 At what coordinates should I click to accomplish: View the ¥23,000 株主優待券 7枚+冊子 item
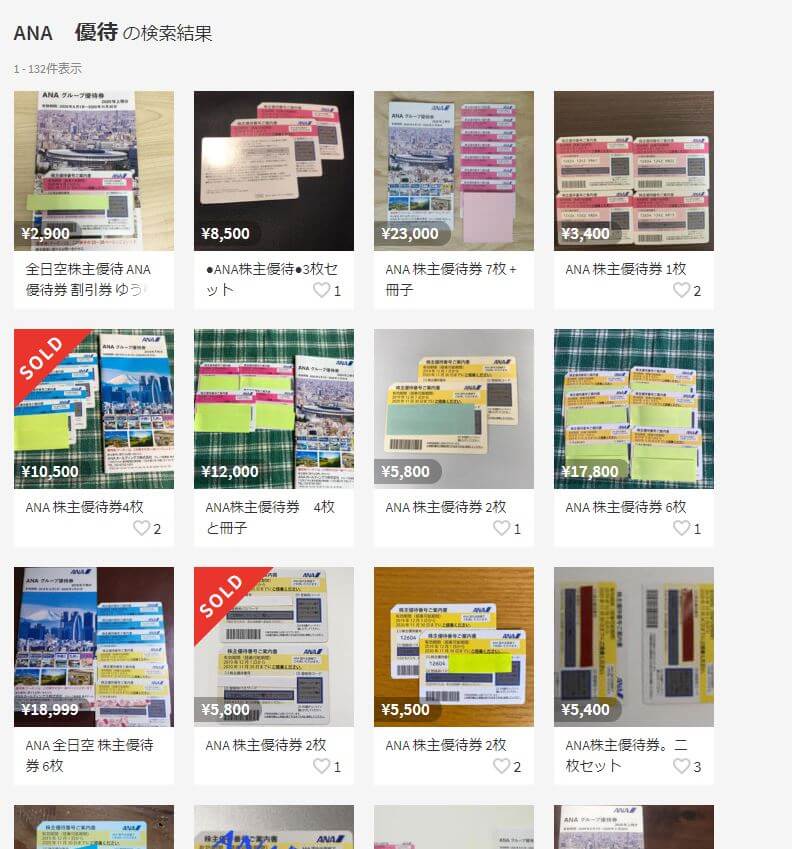(x=453, y=170)
